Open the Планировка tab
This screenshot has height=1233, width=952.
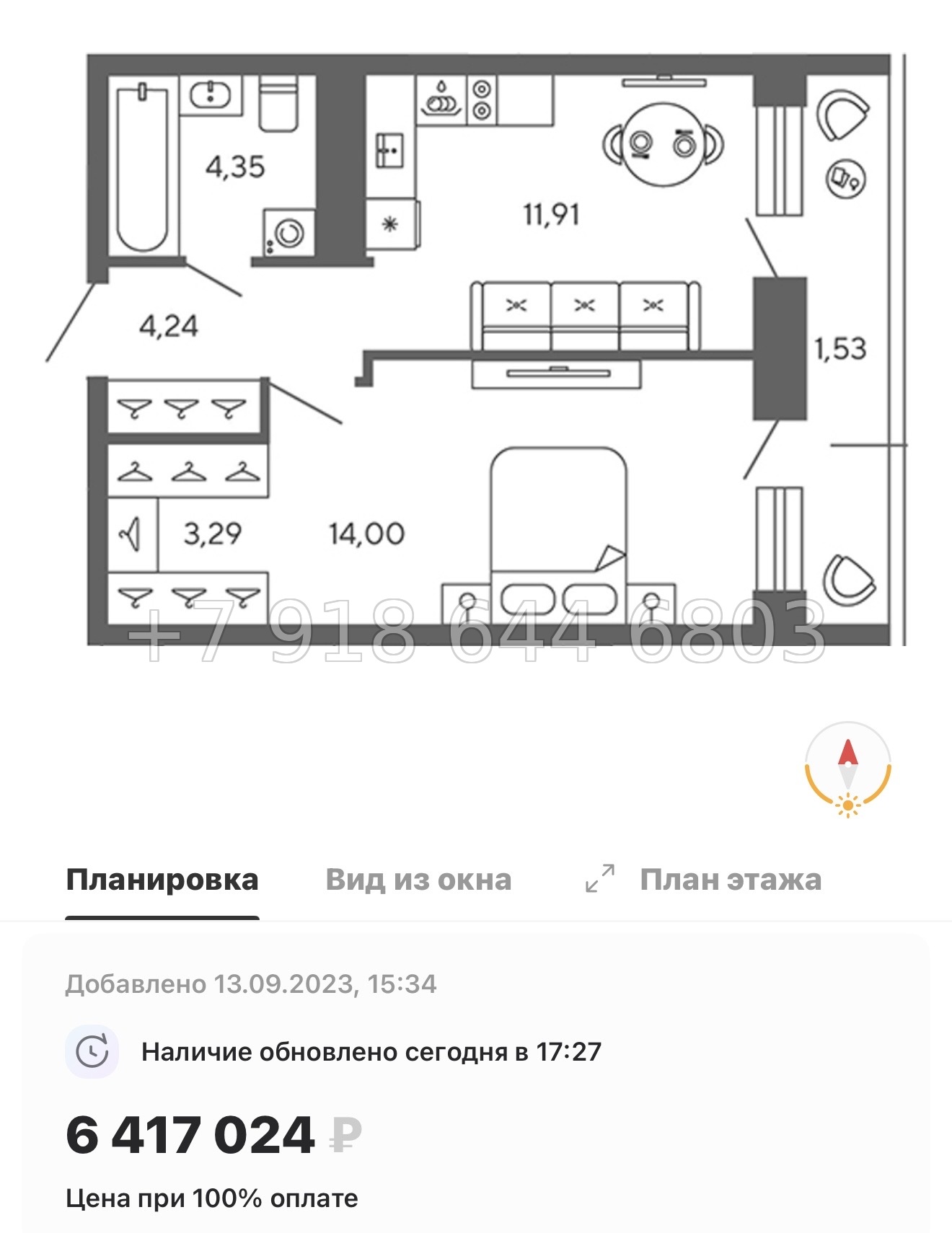[162, 880]
